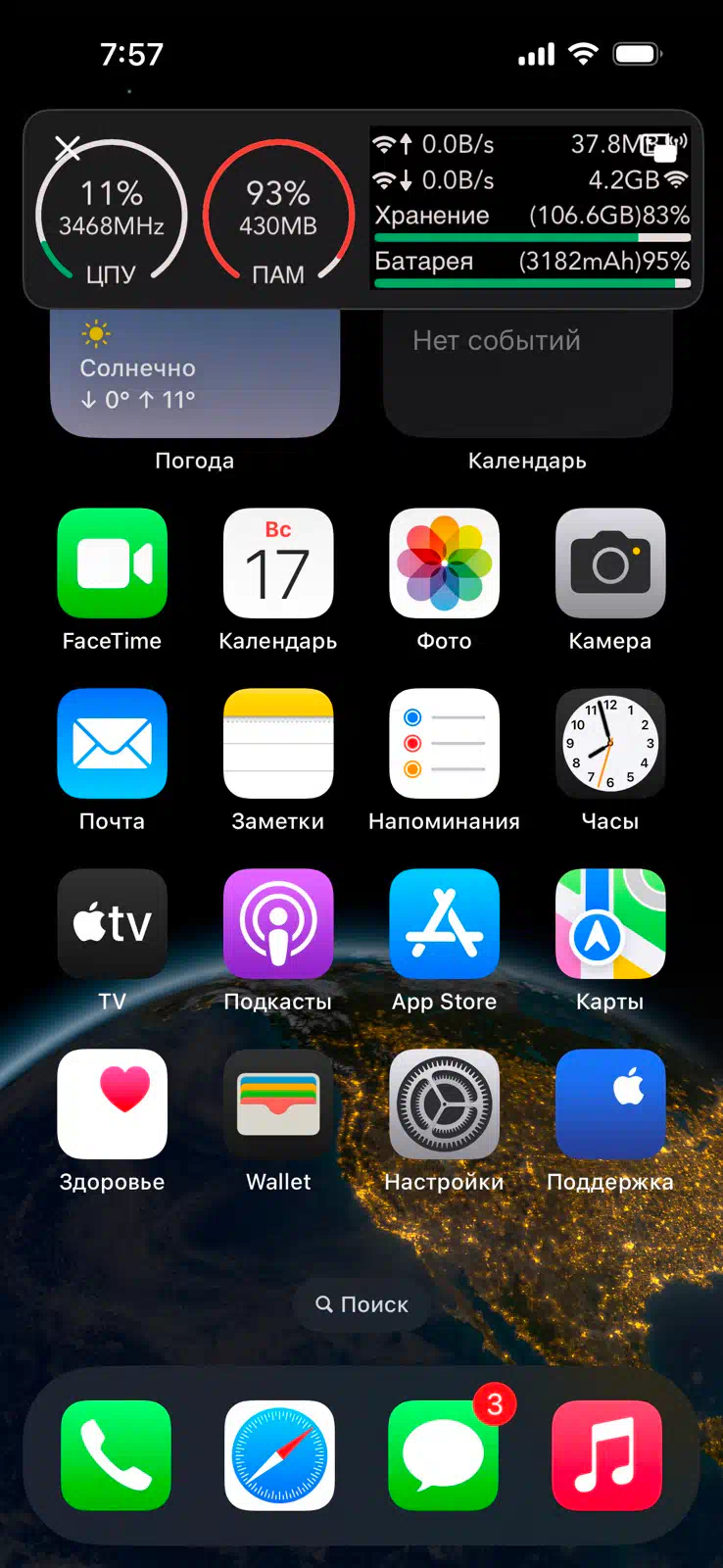Launch the Напоминания app
Image resolution: width=723 pixels, height=1568 pixels.
pos(445,744)
